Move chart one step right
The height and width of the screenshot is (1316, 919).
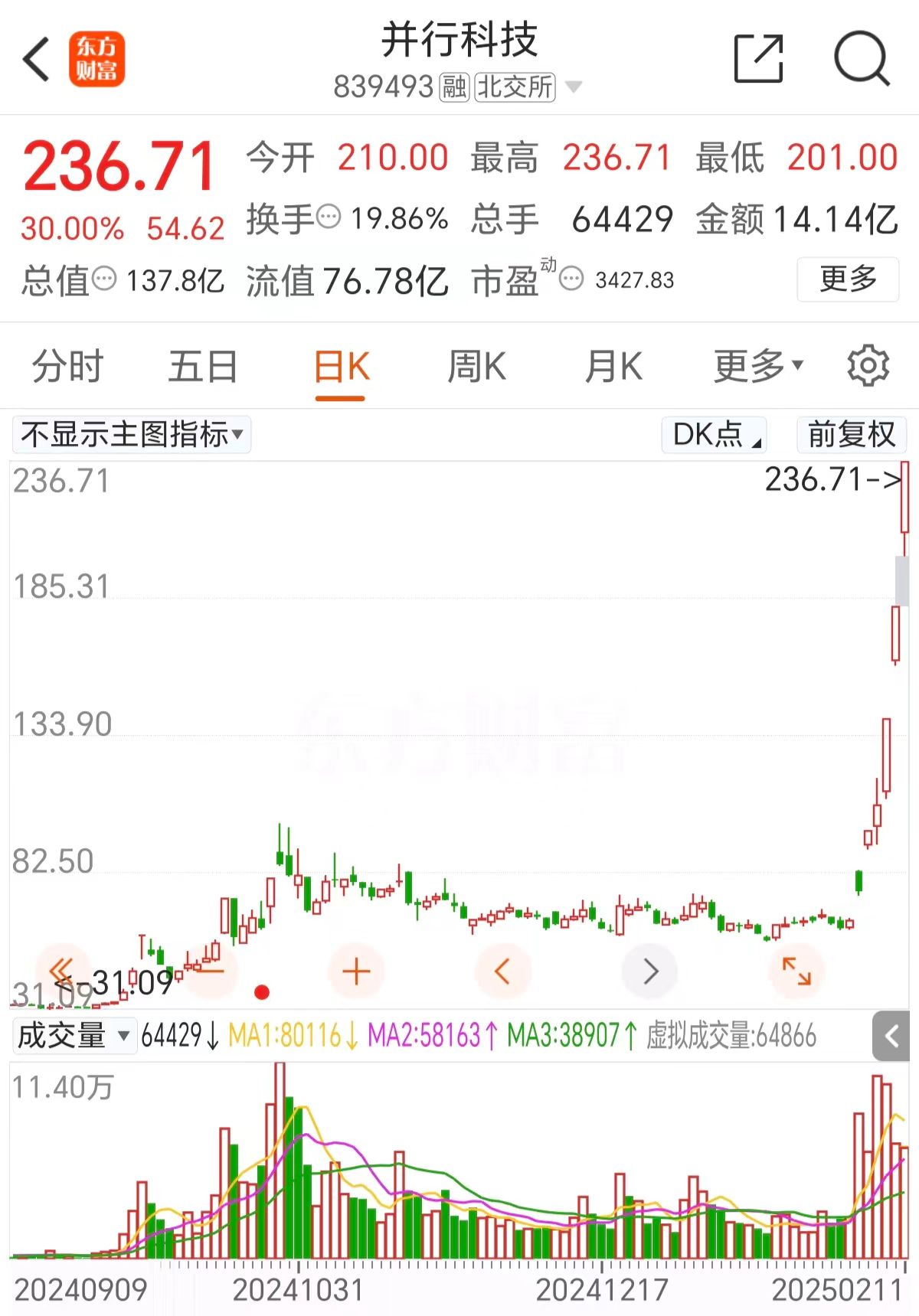pos(650,971)
